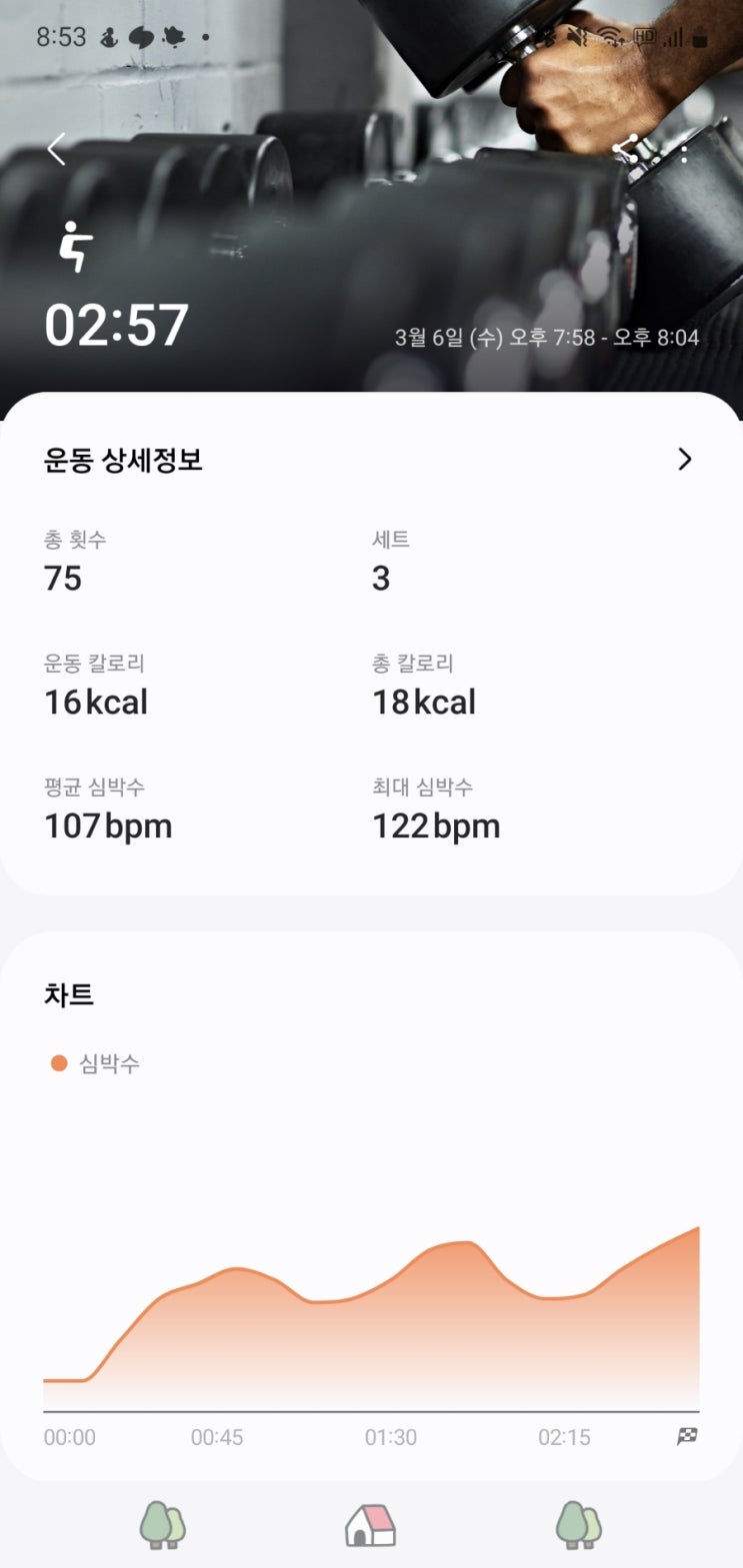Share this workout record
The width and height of the screenshot is (743, 1568).
point(627,150)
